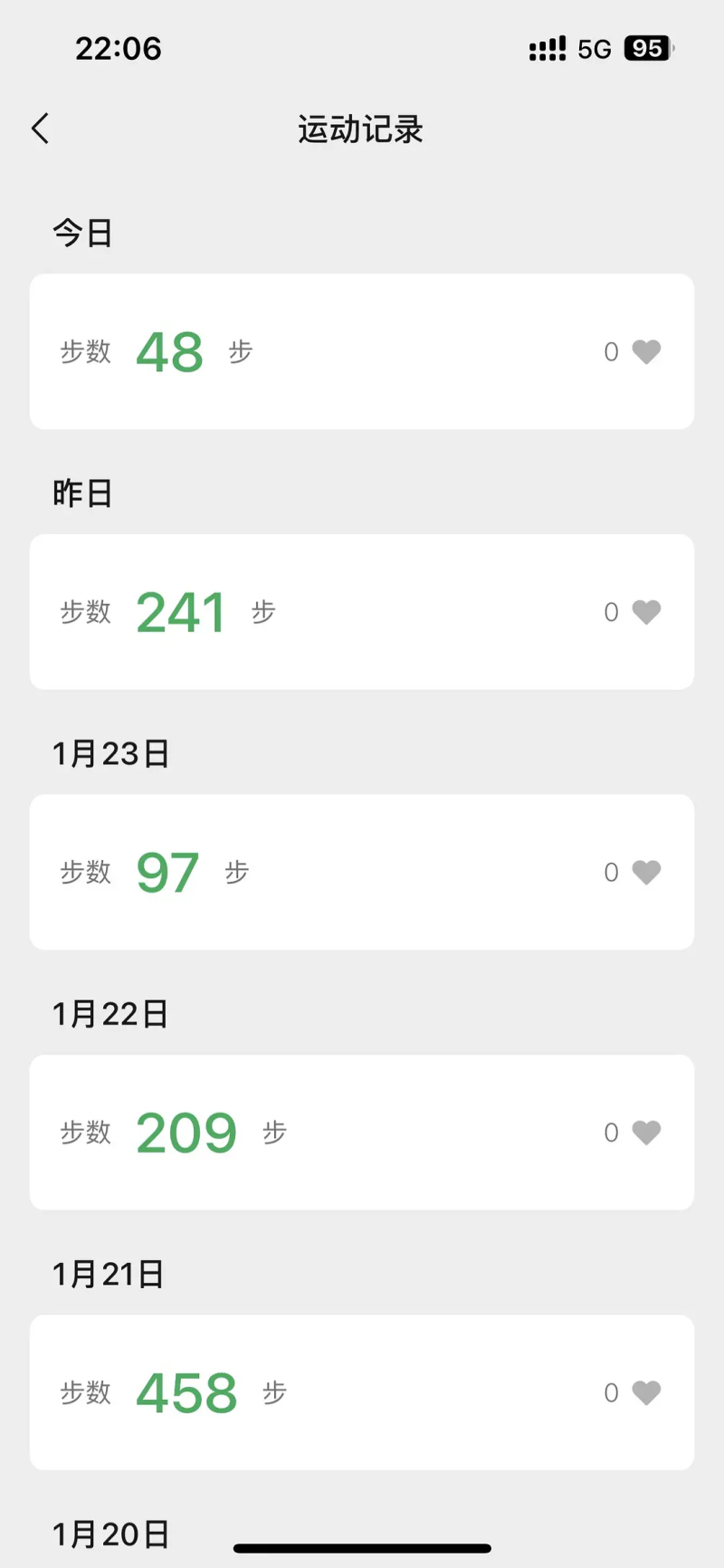Screen dimensions: 724x1568
Task: Like yesterday's 241 steps record
Action: pyautogui.click(x=646, y=612)
